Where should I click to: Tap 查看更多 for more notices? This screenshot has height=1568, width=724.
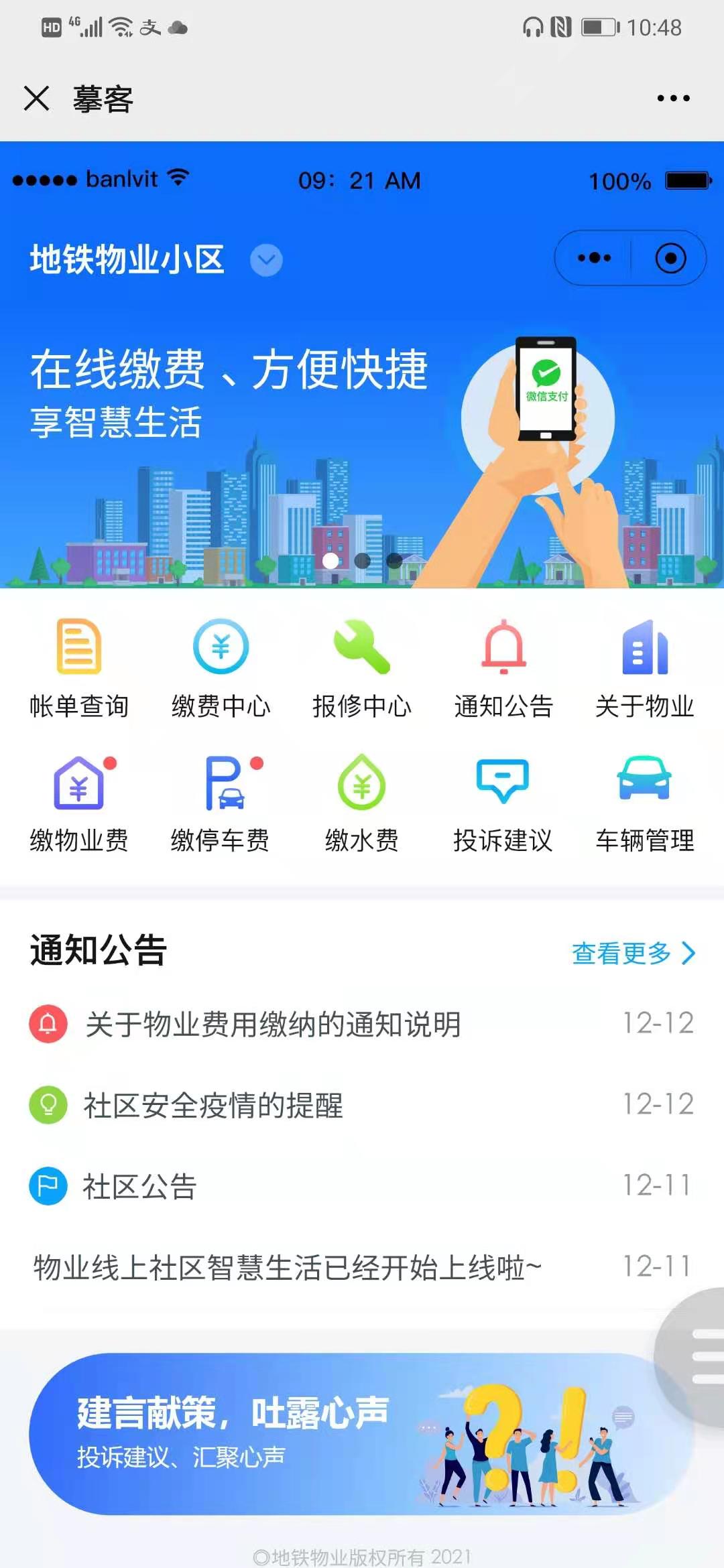633,953
